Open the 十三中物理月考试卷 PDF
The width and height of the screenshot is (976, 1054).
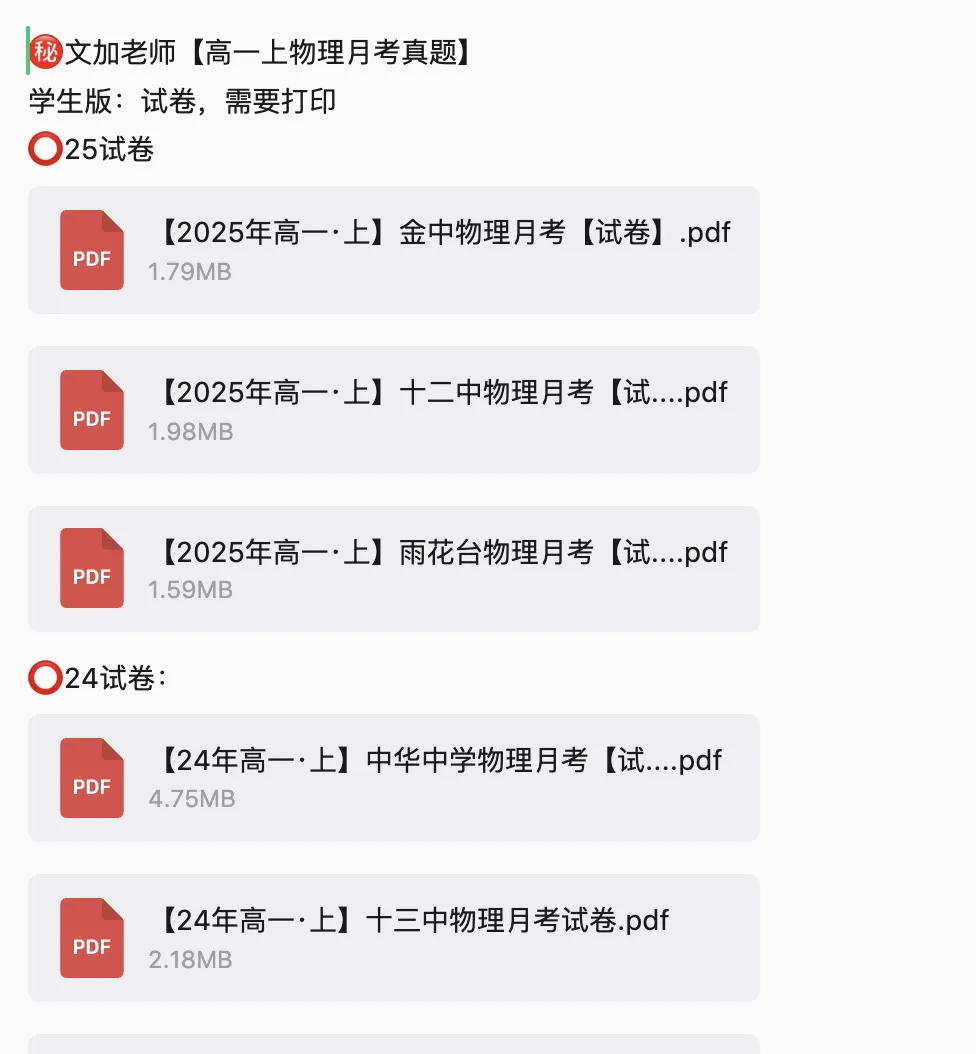(394, 938)
